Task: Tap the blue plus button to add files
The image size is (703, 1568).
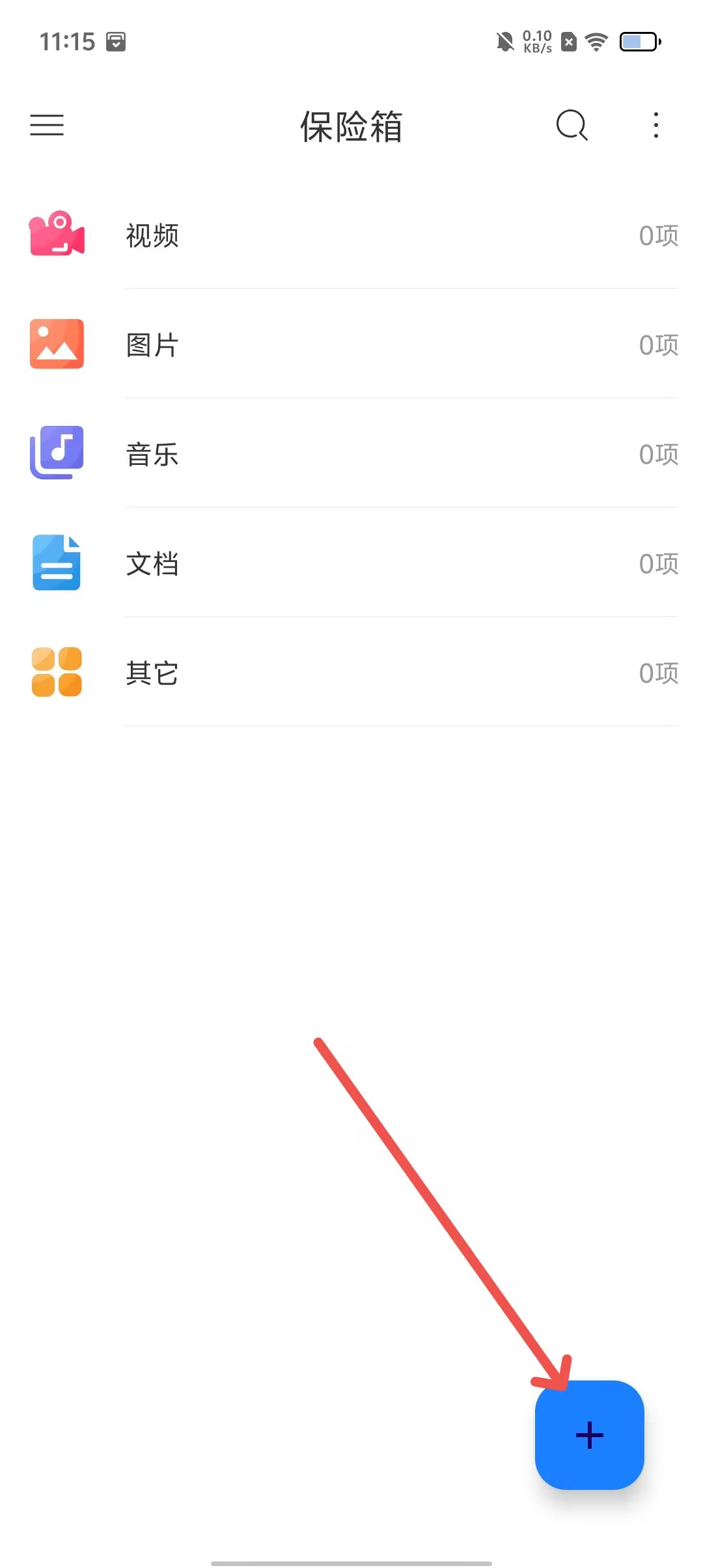Action: coord(589,1435)
